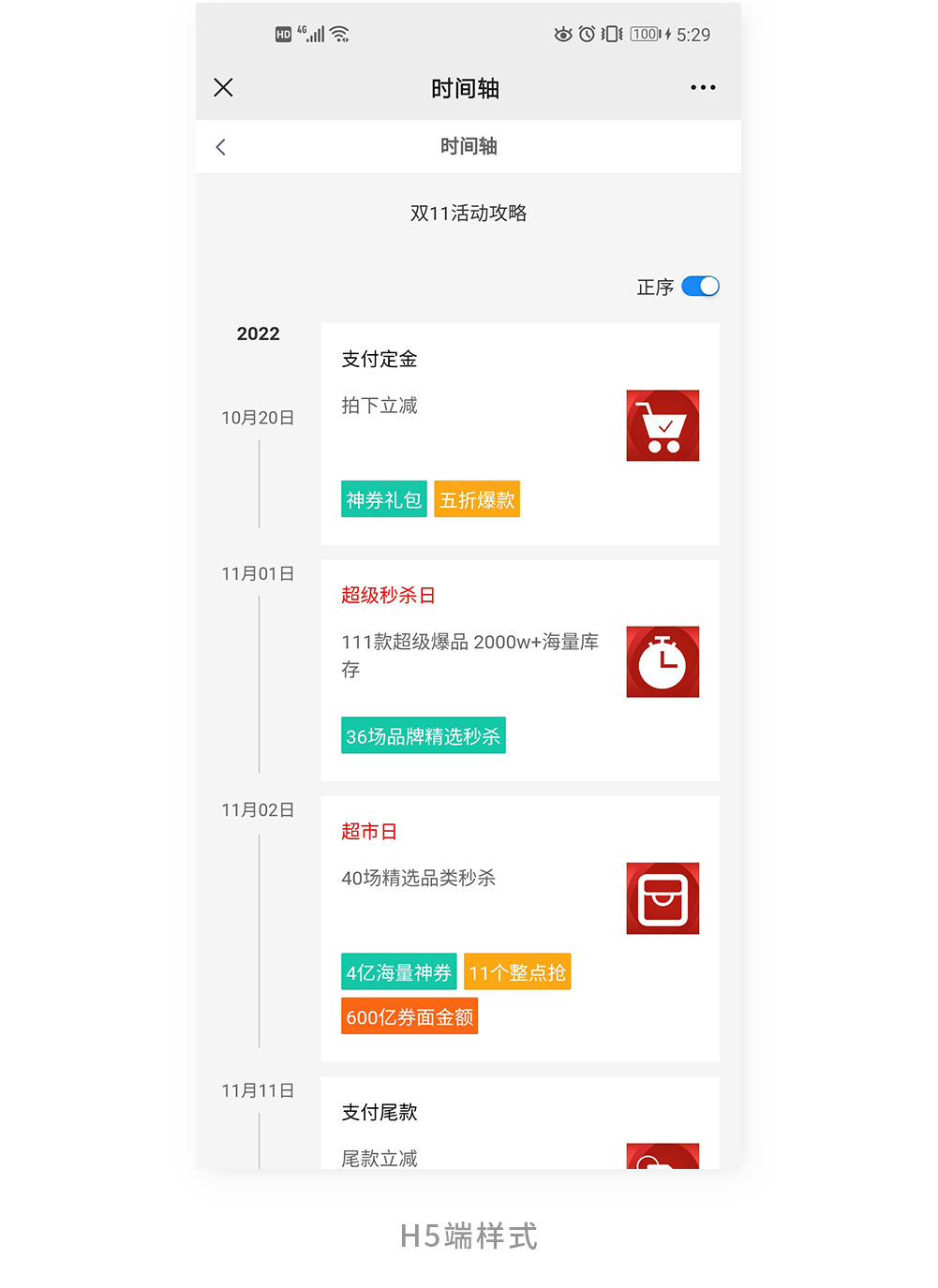Open the 支付尾款 timeline card
Image resolution: width=938 pixels, height=1288 pixels.
(x=519, y=1124)
